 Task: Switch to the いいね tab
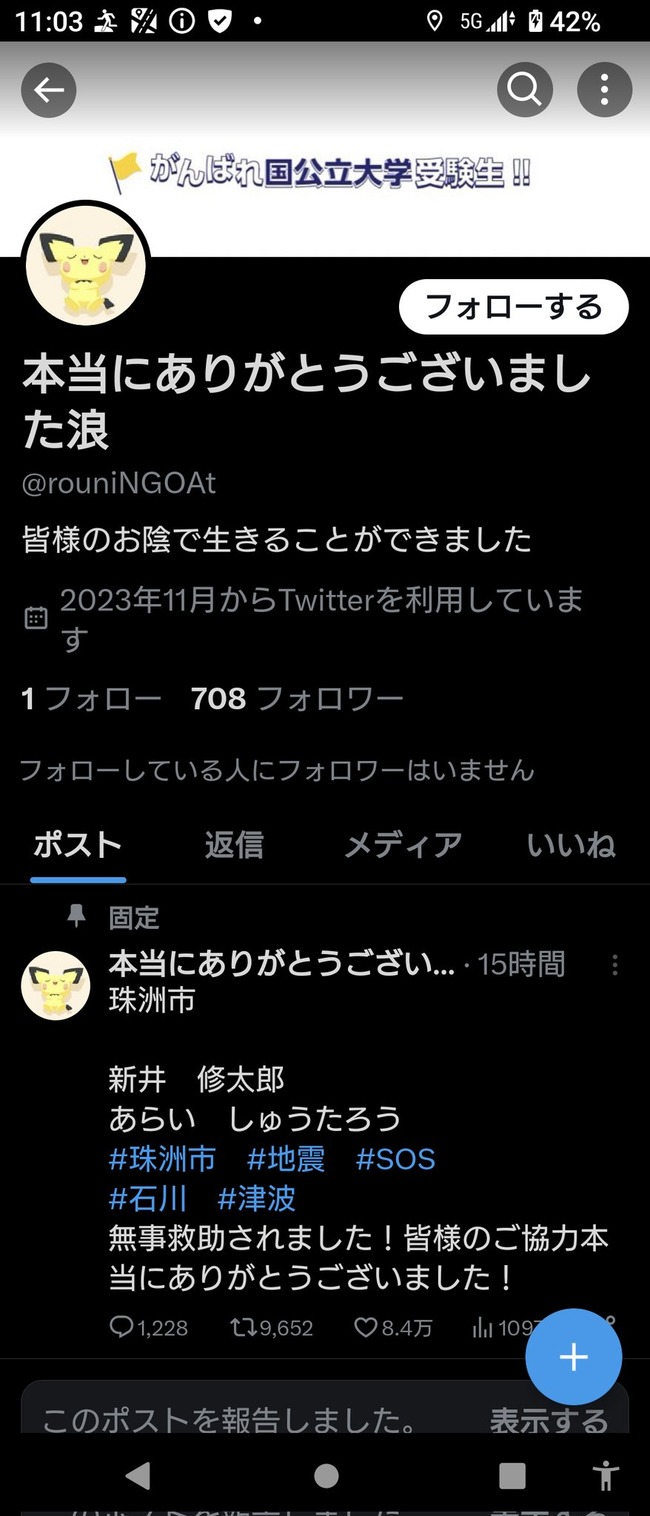pyautogui.click(x=571, y=845)
